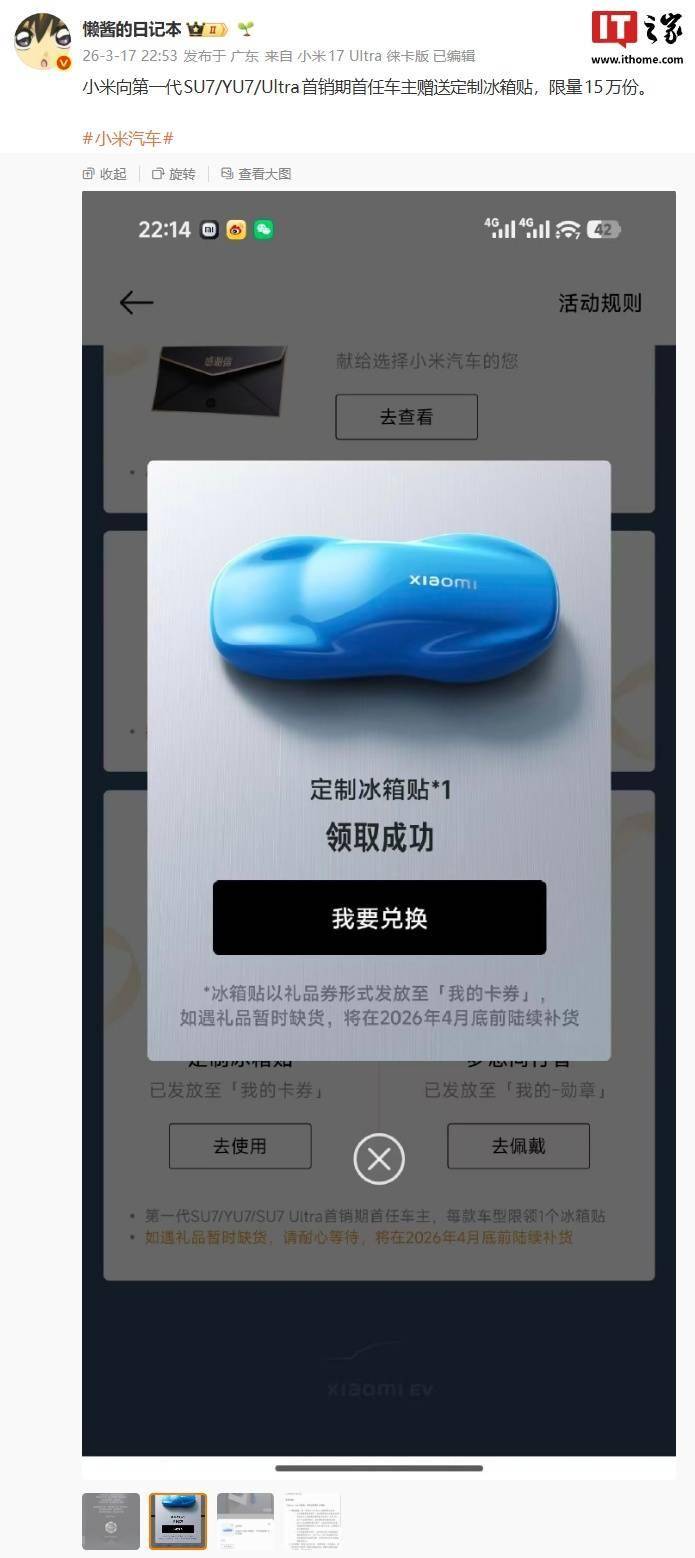Open the #小米汽车# hashtag

[127, 138]
